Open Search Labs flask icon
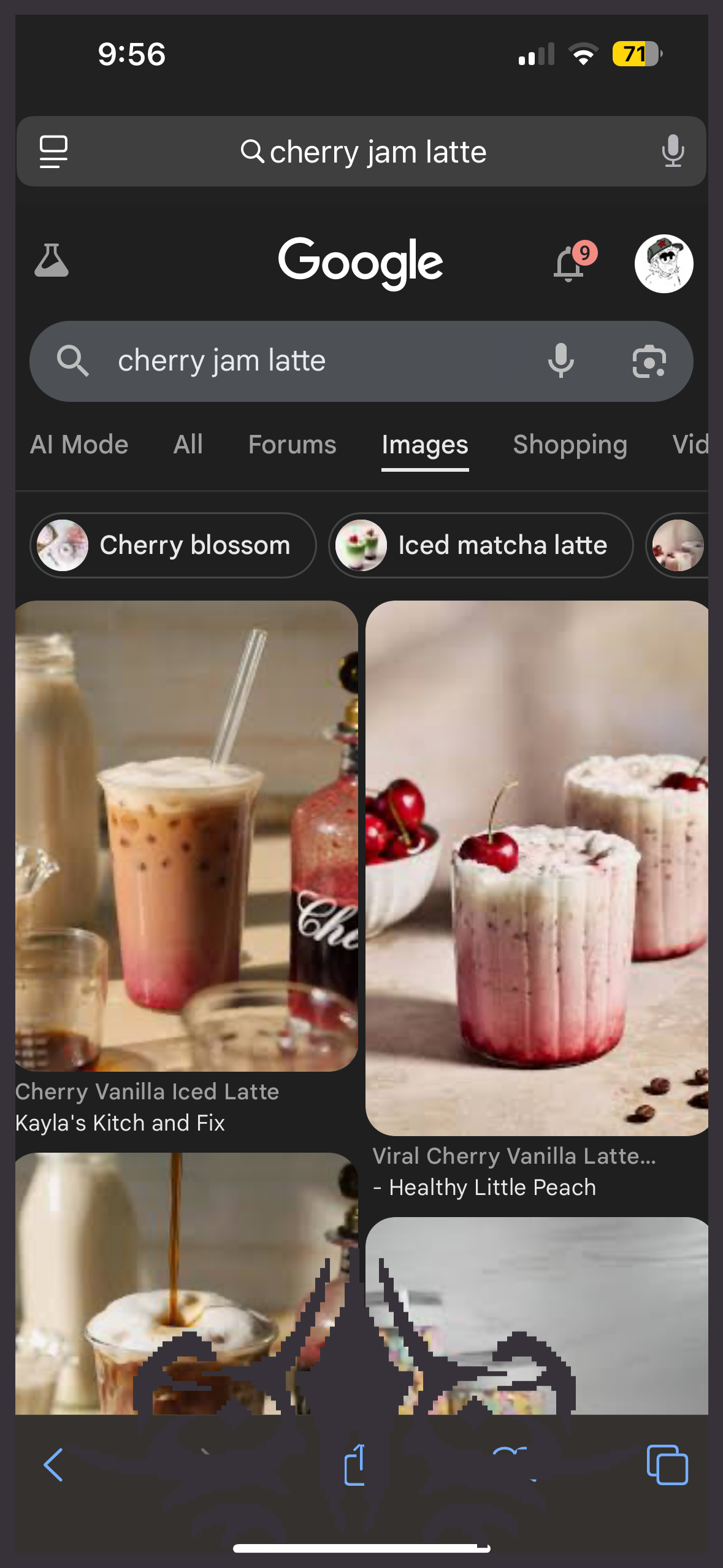Image resolution: width=723 pixels, height=1568 pixels. point(52,261)
